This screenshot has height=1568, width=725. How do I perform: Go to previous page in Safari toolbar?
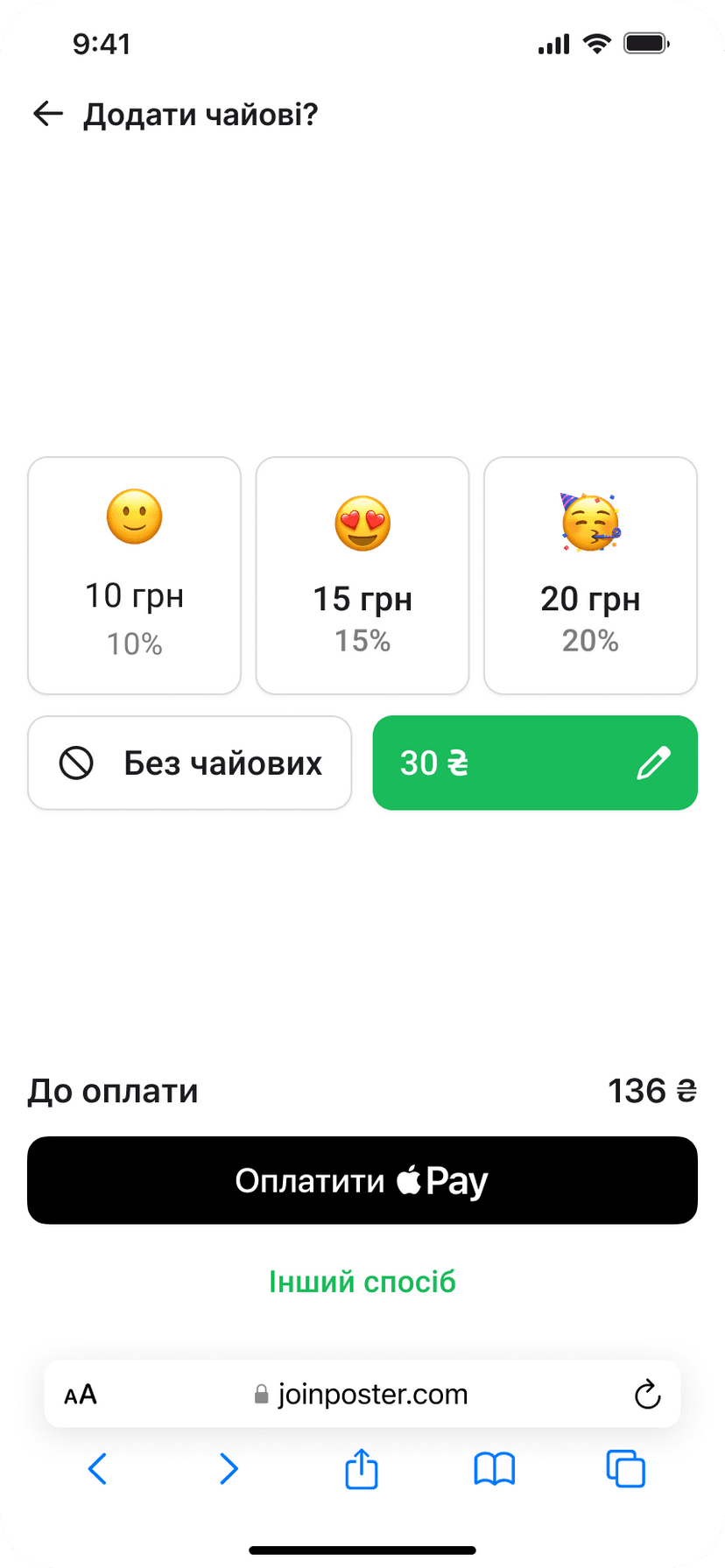tap(97, 1469)
